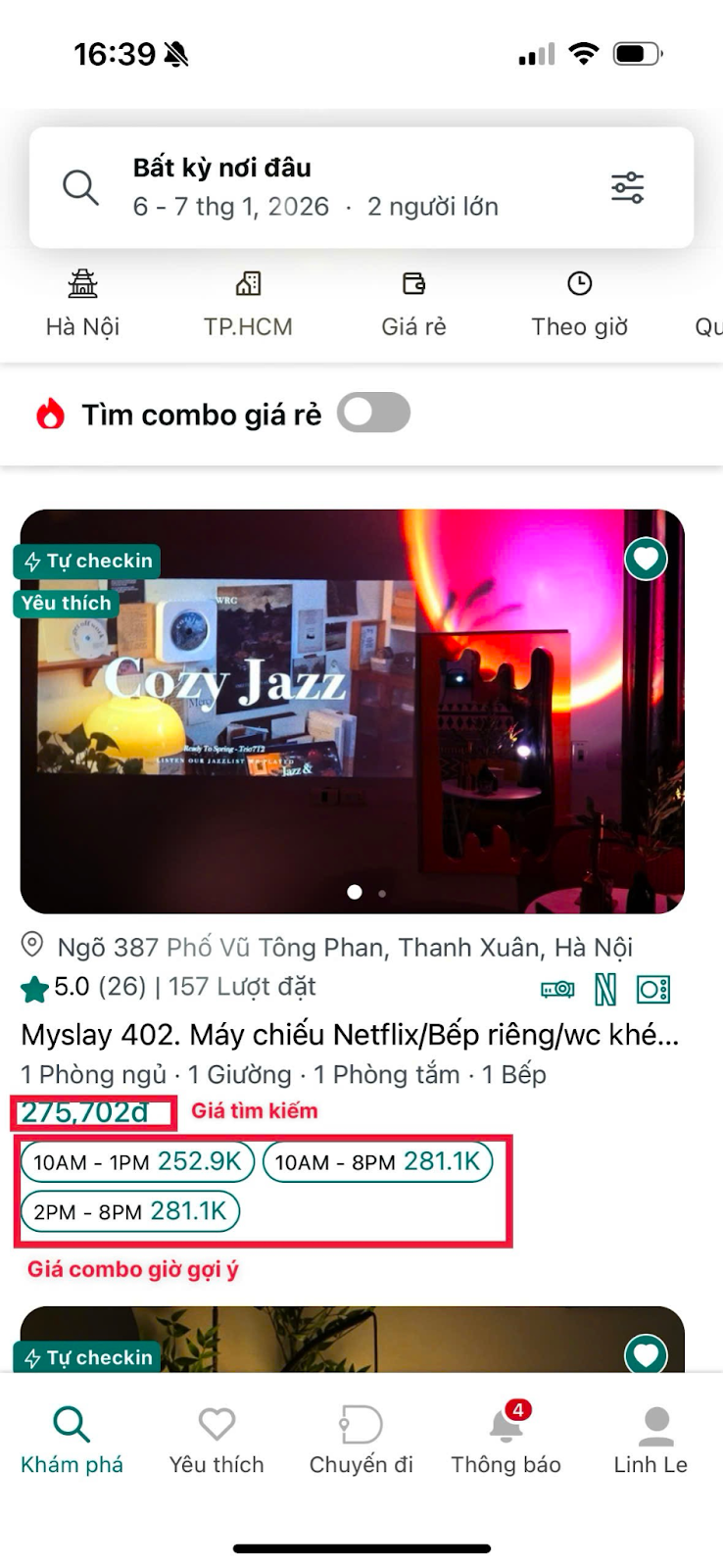
Task: Pick the 10AM - 1PM 252.9K combo
Action: point(137,1162)
